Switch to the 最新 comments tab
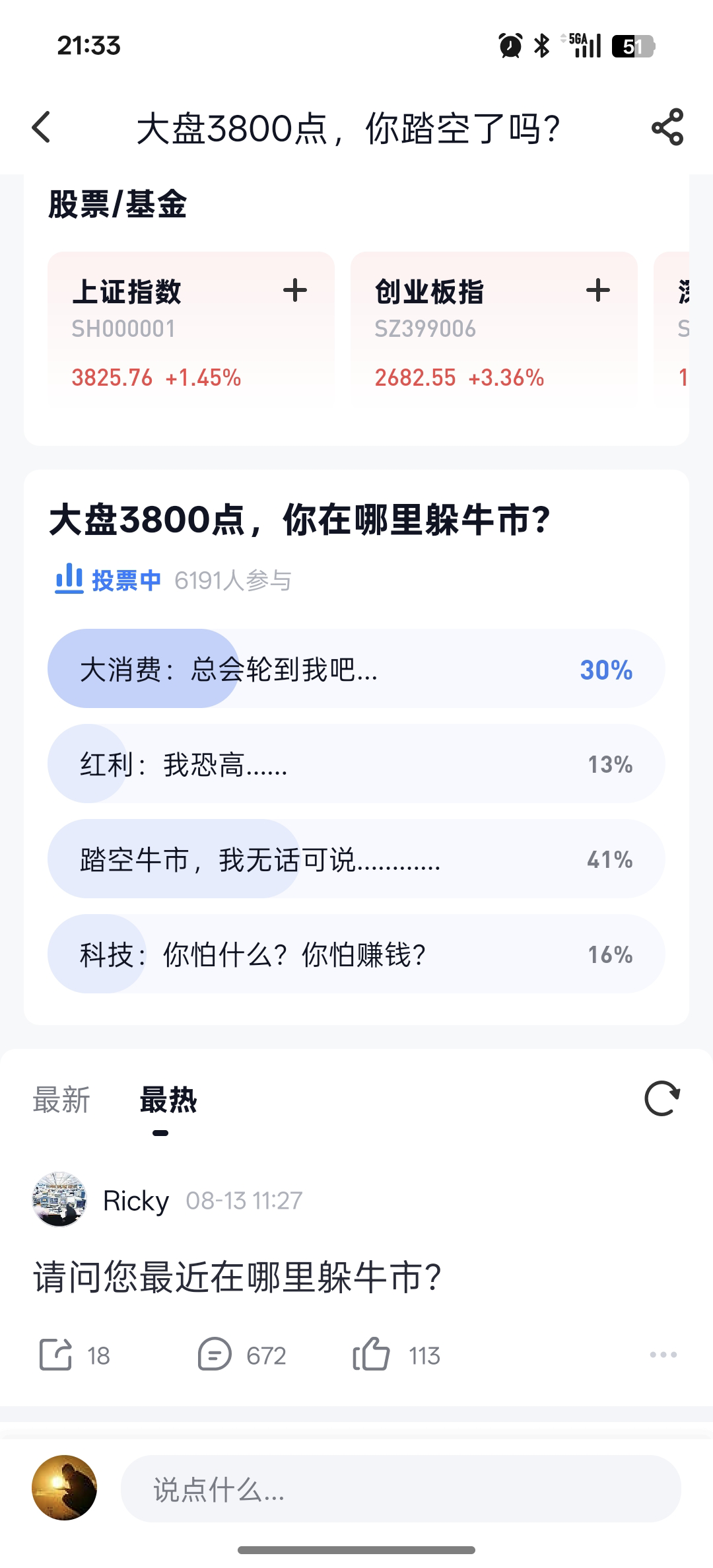This screenshot has width=713, height=1568. click(61, 1100)
